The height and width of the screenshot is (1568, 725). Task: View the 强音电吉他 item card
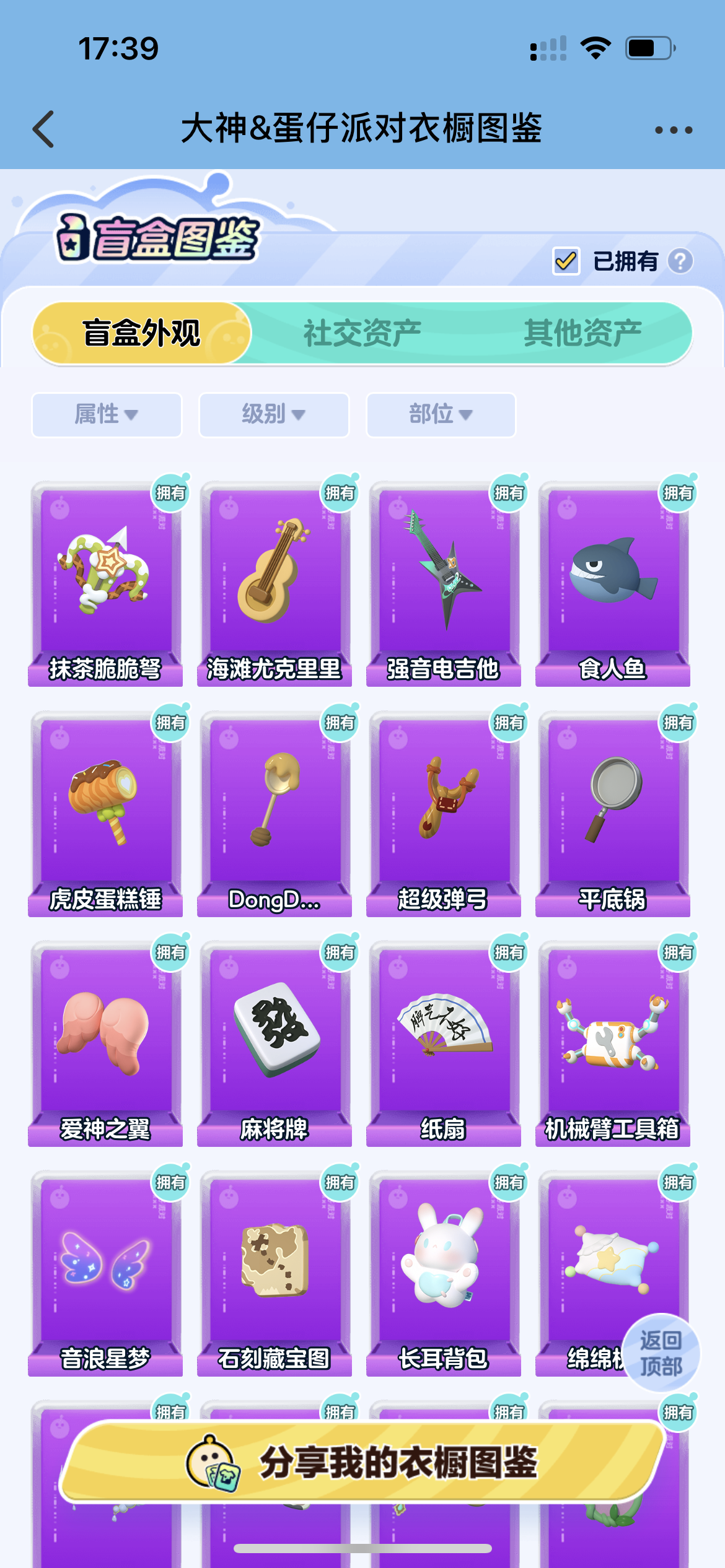pyautogui.click(x=444, y=582)
